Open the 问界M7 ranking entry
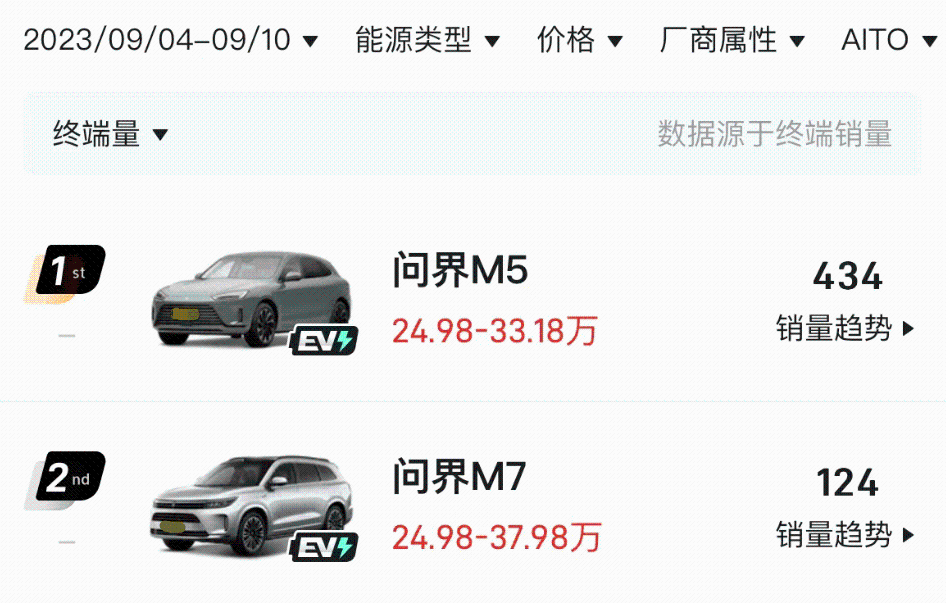The height and width of the screenshot is (603, 946). 459,478
